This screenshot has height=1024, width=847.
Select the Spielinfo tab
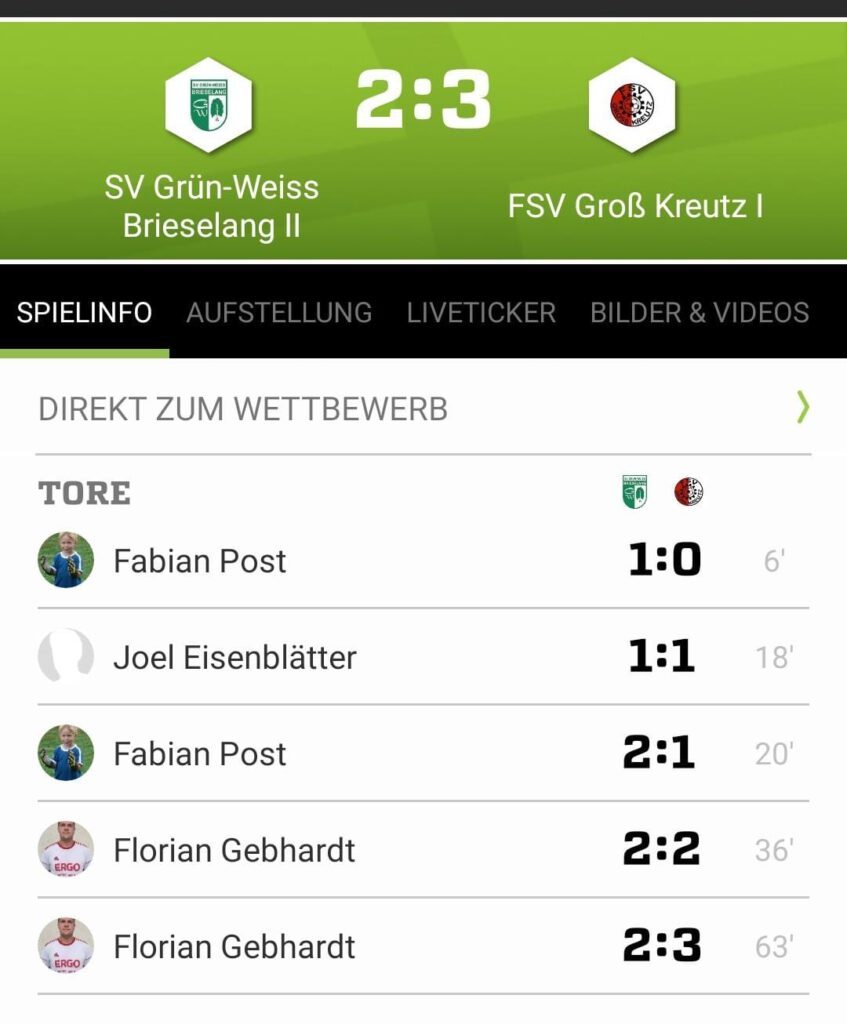pyautogui.click(x=85, y=312)
